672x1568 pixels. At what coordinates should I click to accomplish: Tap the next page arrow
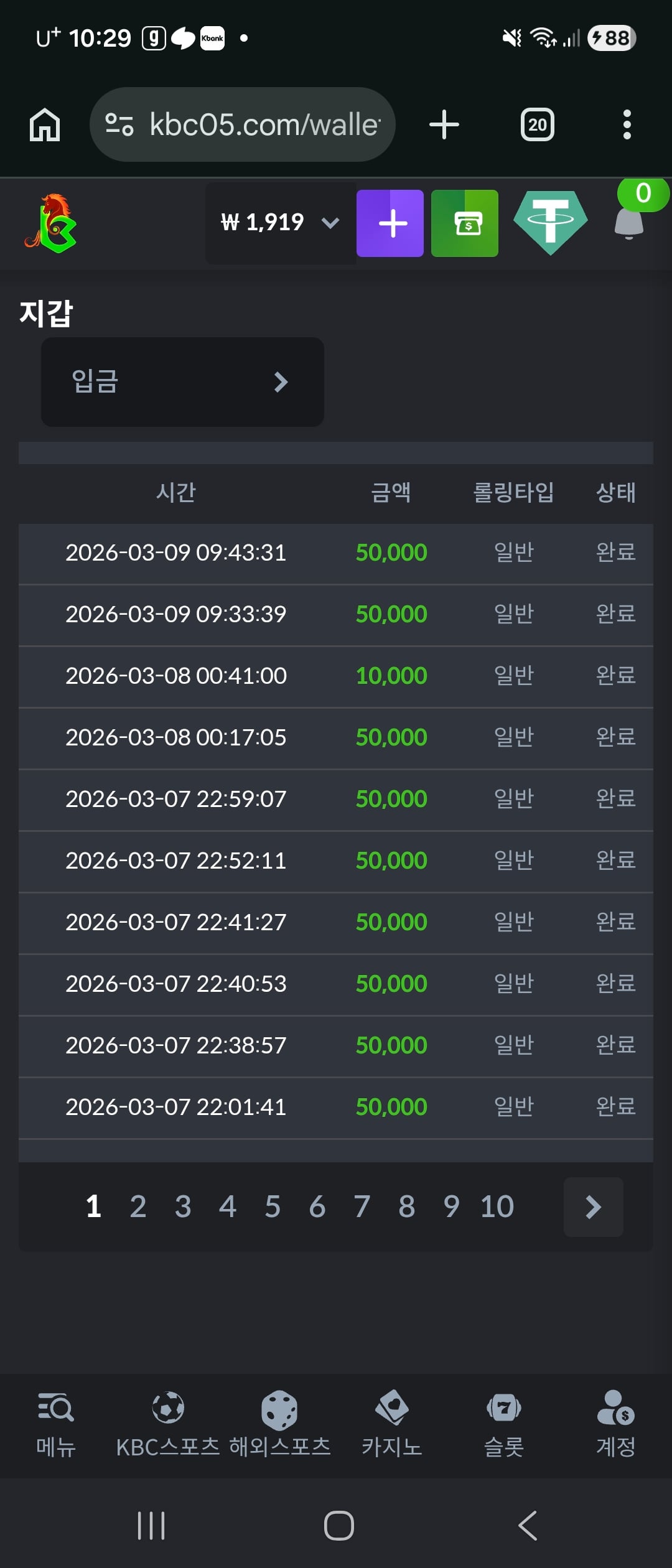tap(593, 1206)
